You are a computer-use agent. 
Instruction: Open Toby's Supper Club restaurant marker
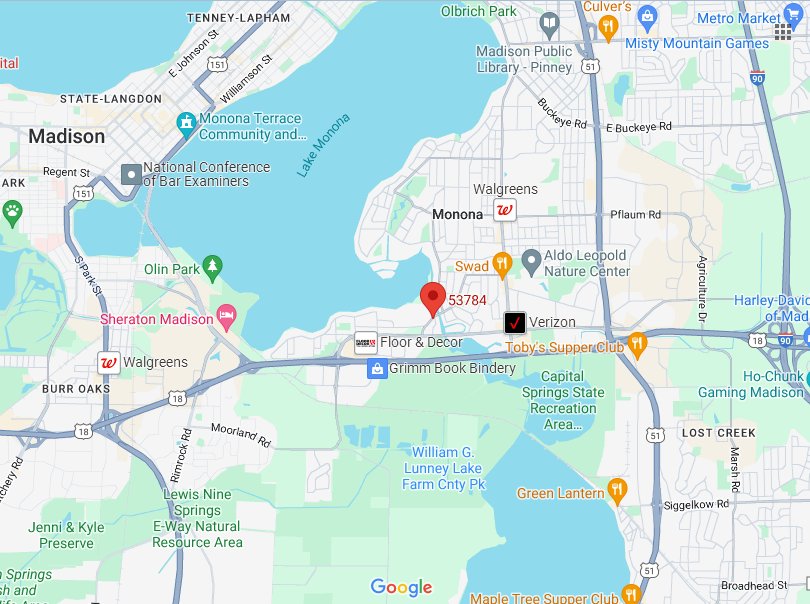tap(638, 347)
